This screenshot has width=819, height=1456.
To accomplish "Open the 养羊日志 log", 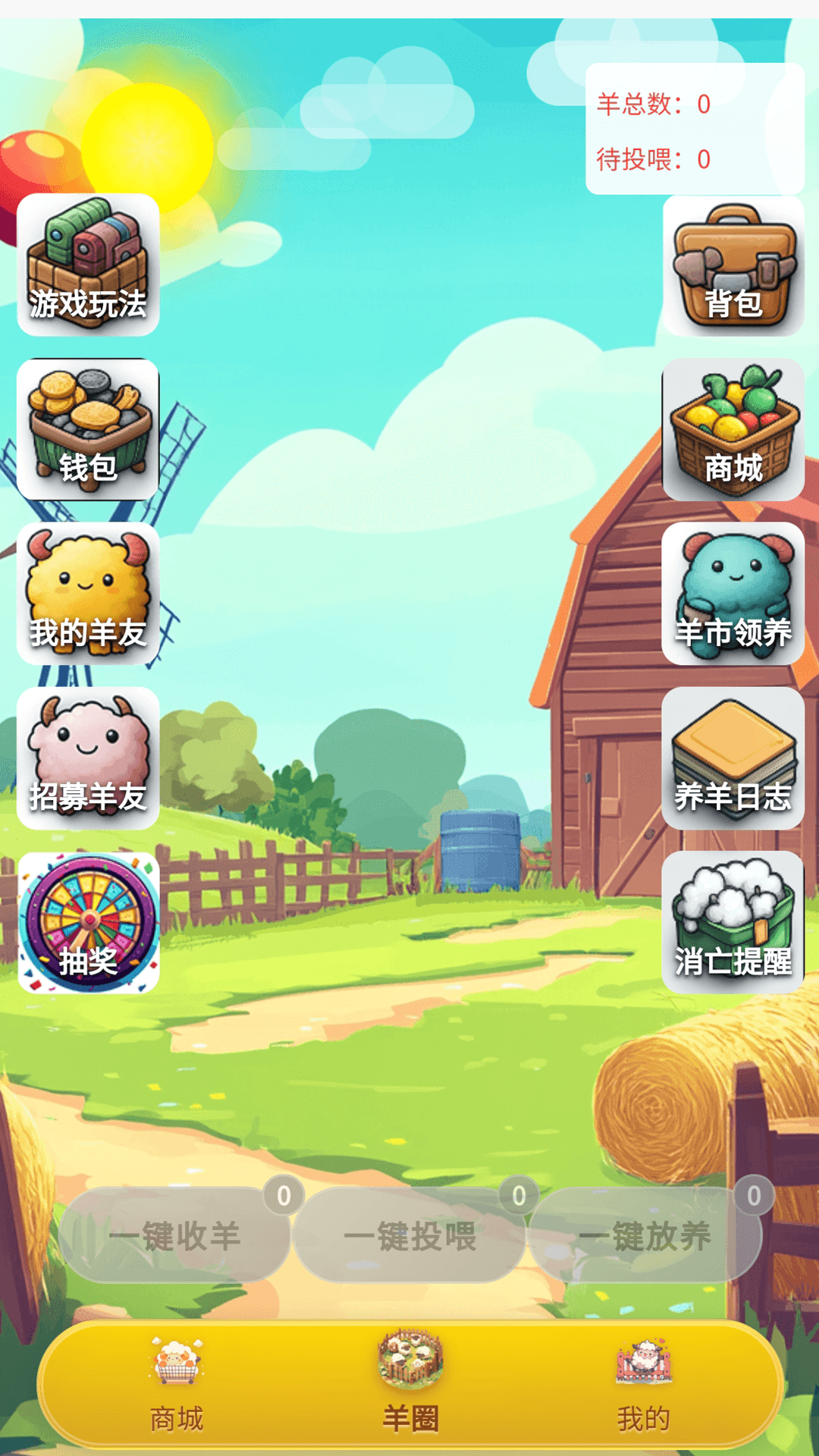I will click(x=733, y=758).
